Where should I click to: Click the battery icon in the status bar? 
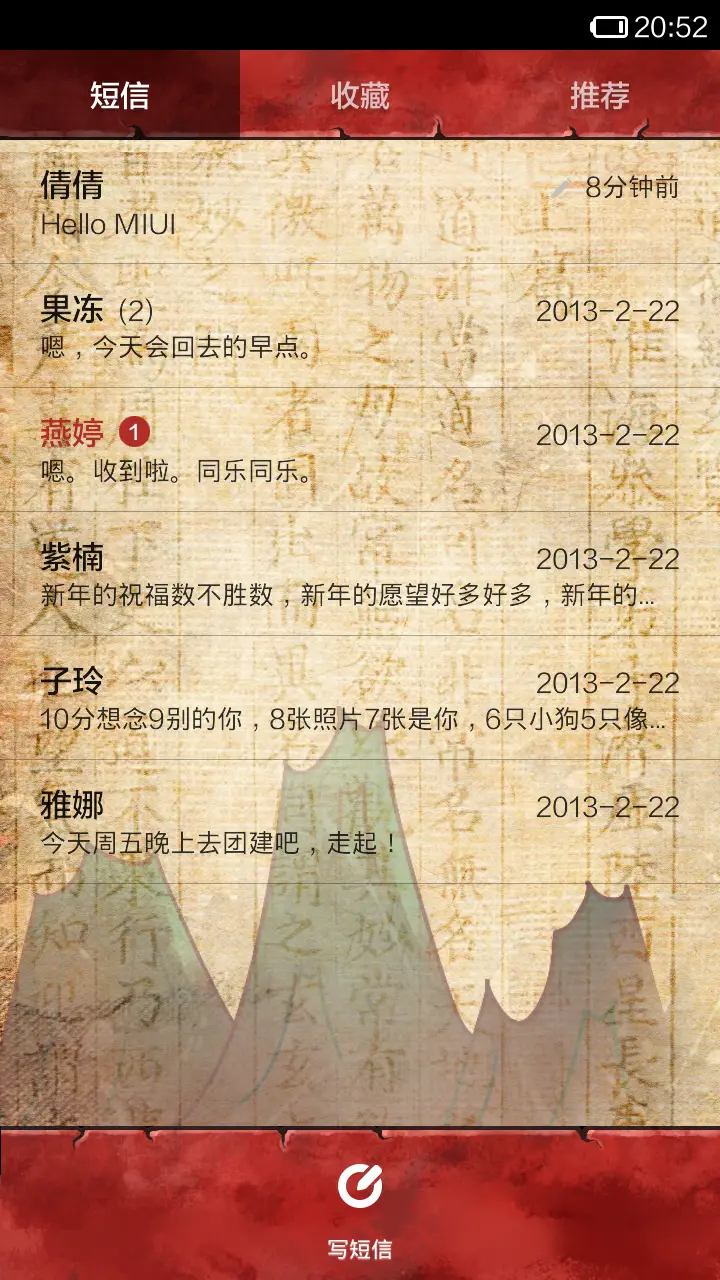coord(612,26)
